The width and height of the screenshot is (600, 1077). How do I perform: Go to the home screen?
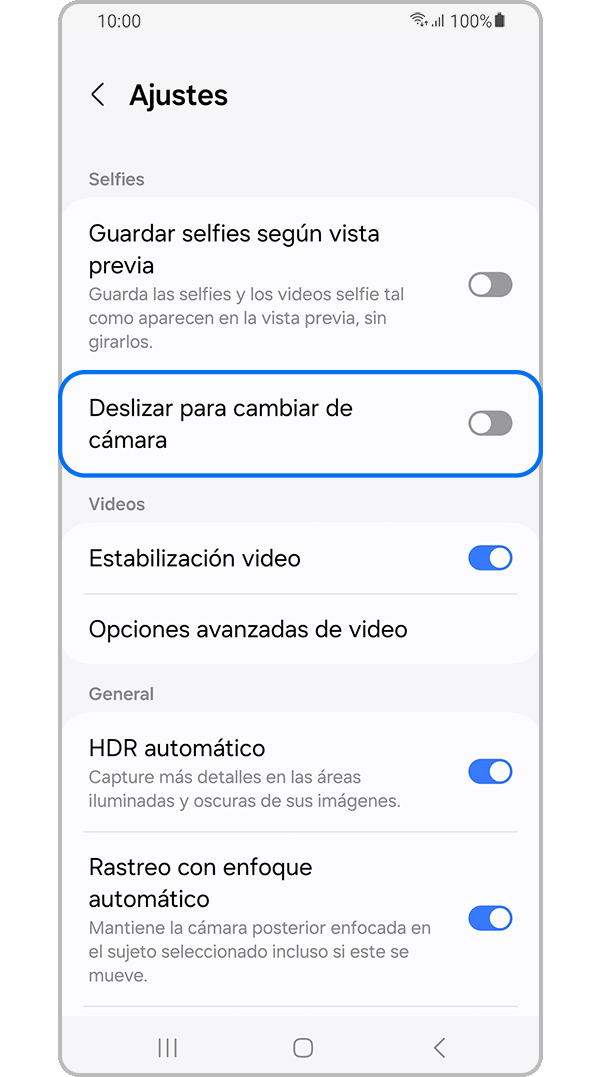303,1047
